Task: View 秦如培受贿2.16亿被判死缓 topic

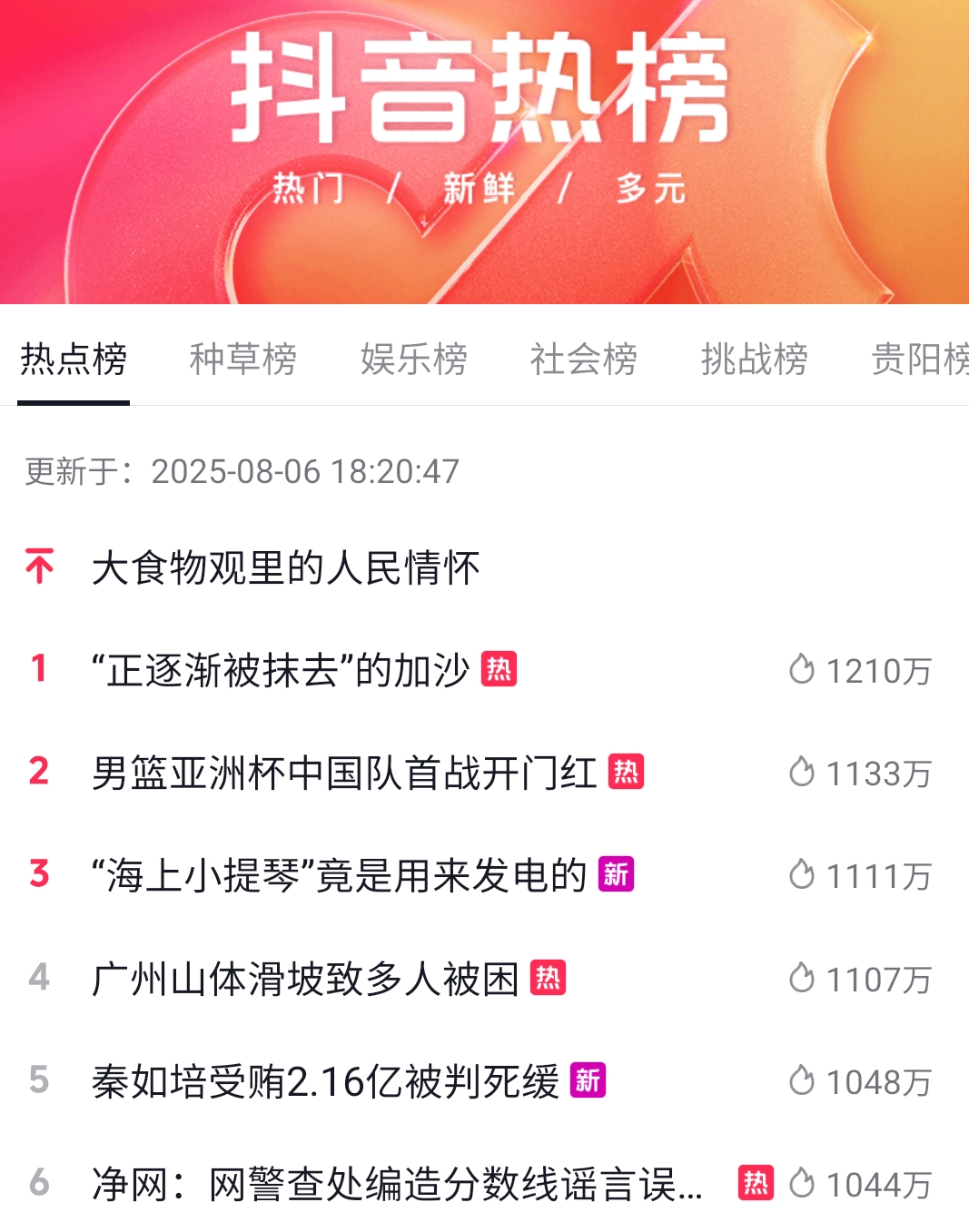Action: 325,1082
